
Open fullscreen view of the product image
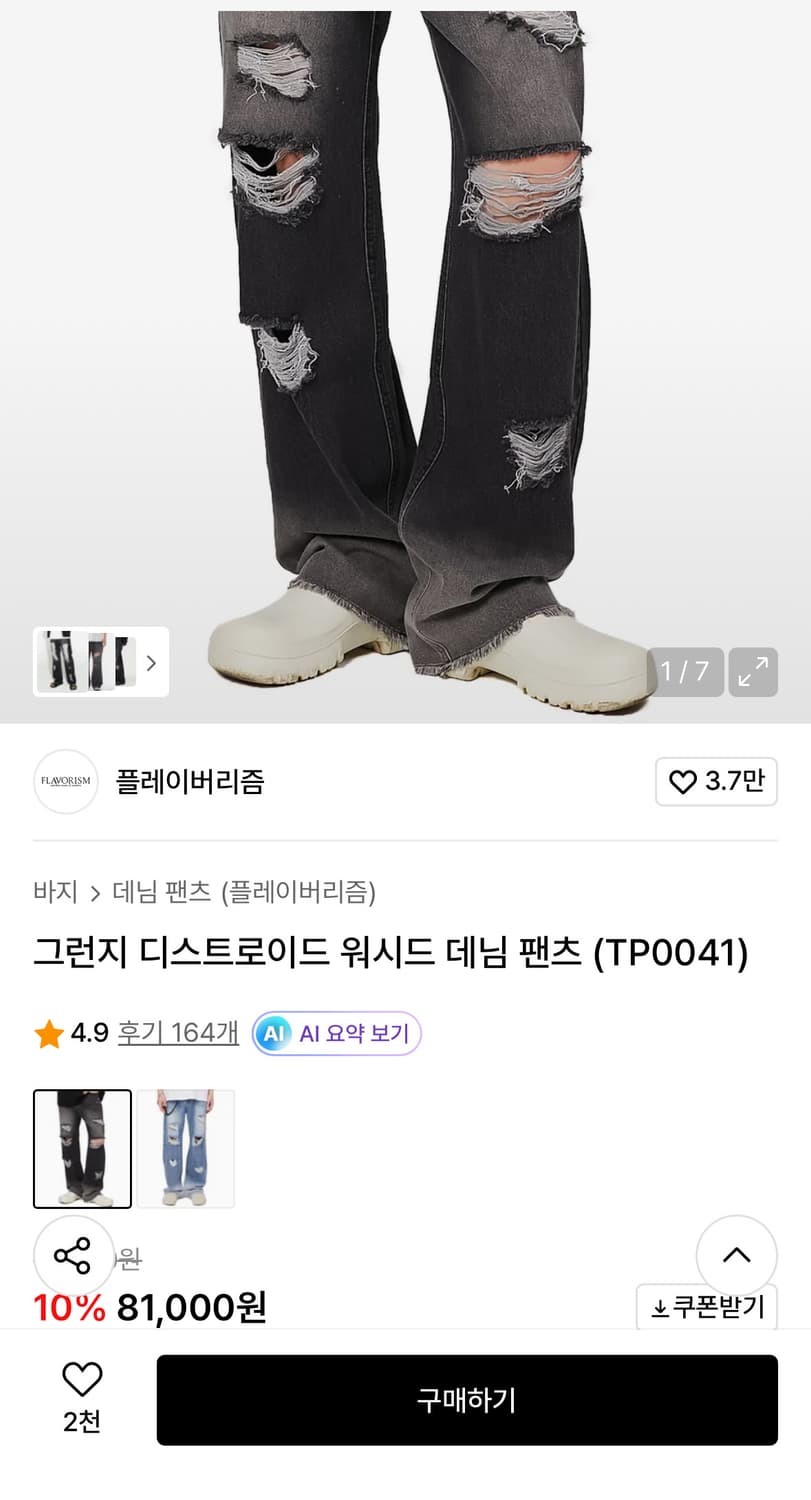(x=753, y=672)
